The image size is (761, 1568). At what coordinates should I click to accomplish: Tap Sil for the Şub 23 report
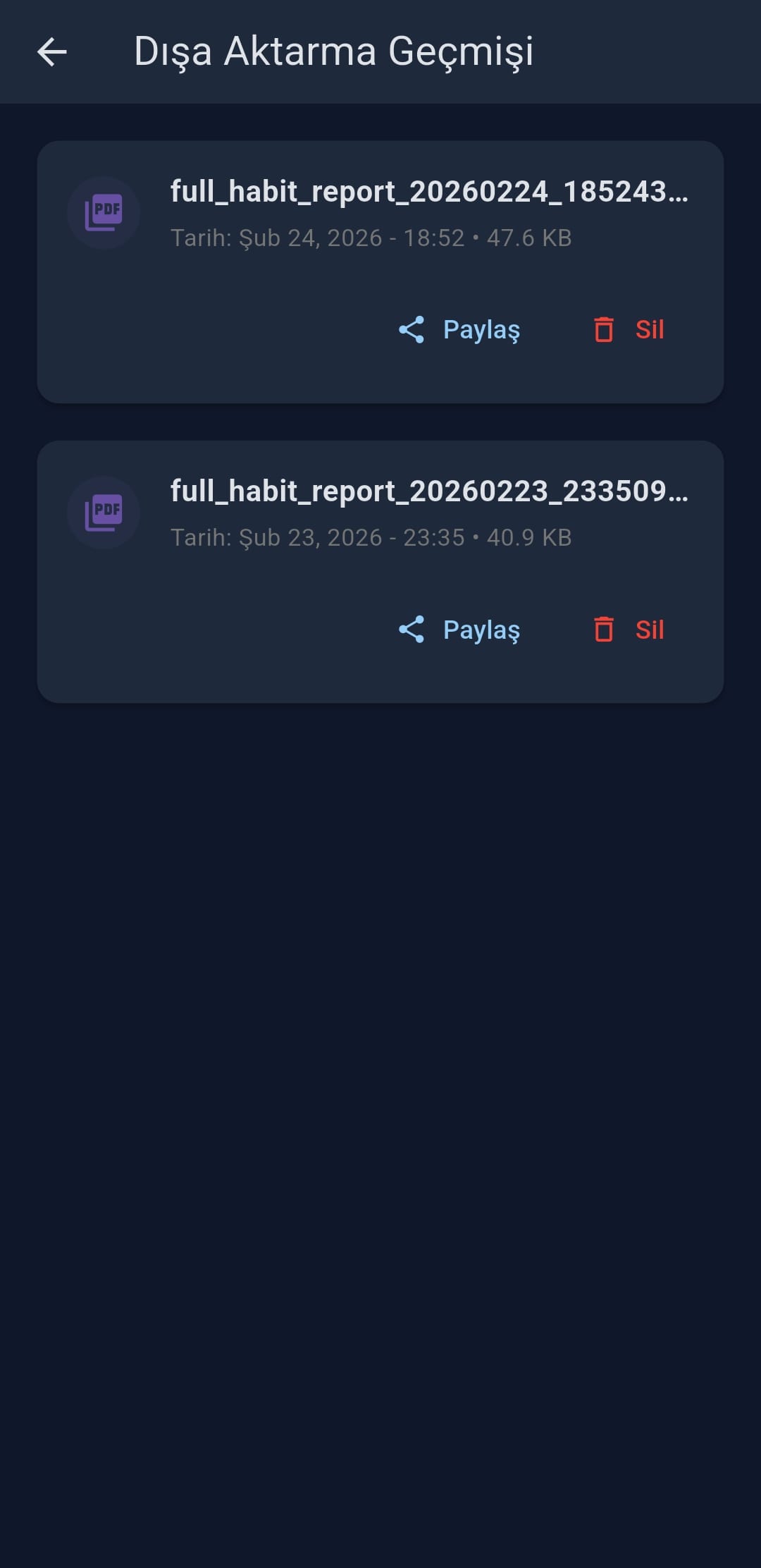click(x=629, y=630)
